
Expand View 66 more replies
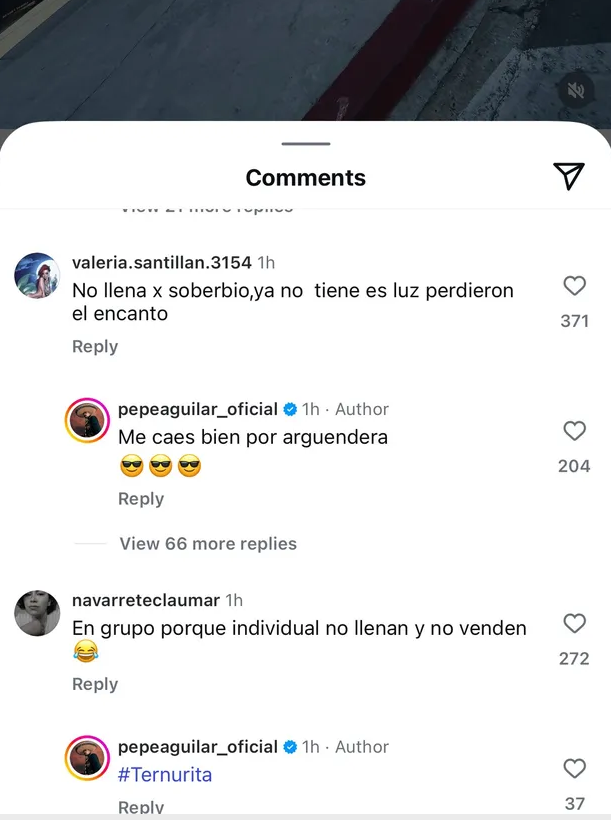[208, 543]
